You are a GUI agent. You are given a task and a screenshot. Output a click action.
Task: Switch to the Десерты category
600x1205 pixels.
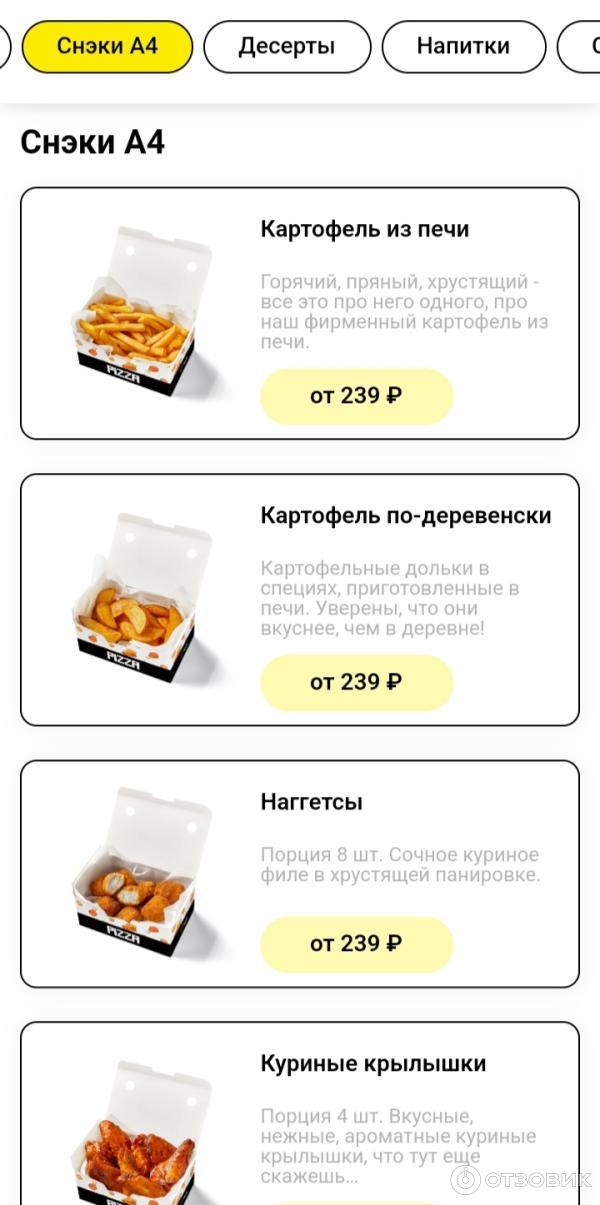coord(287,47)
